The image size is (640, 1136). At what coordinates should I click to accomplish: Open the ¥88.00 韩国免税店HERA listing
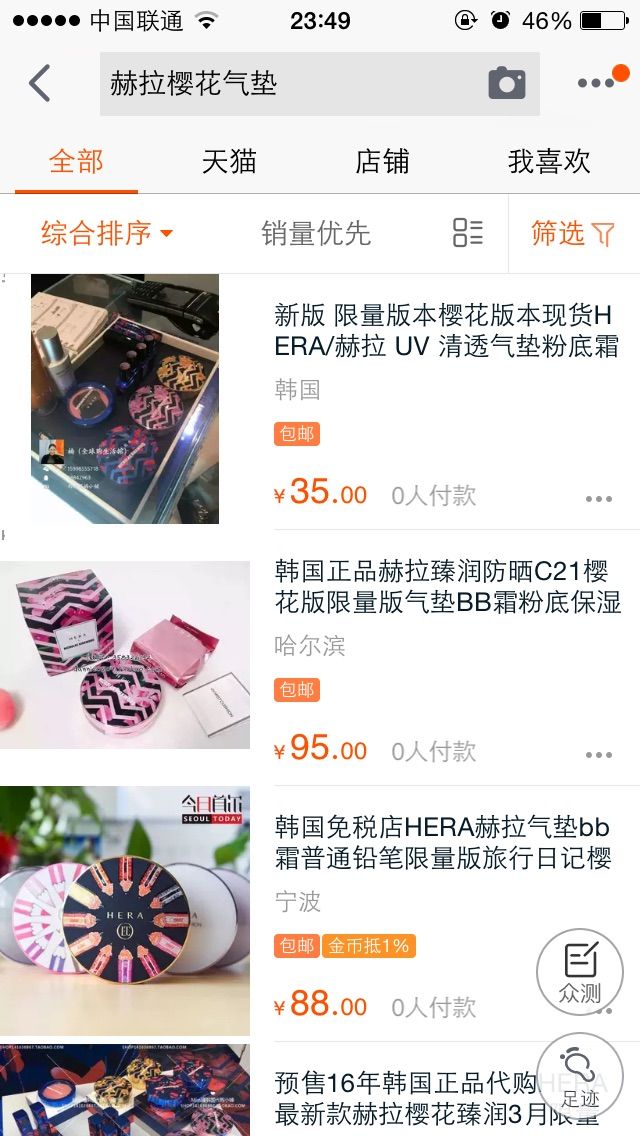pos(442,843)
